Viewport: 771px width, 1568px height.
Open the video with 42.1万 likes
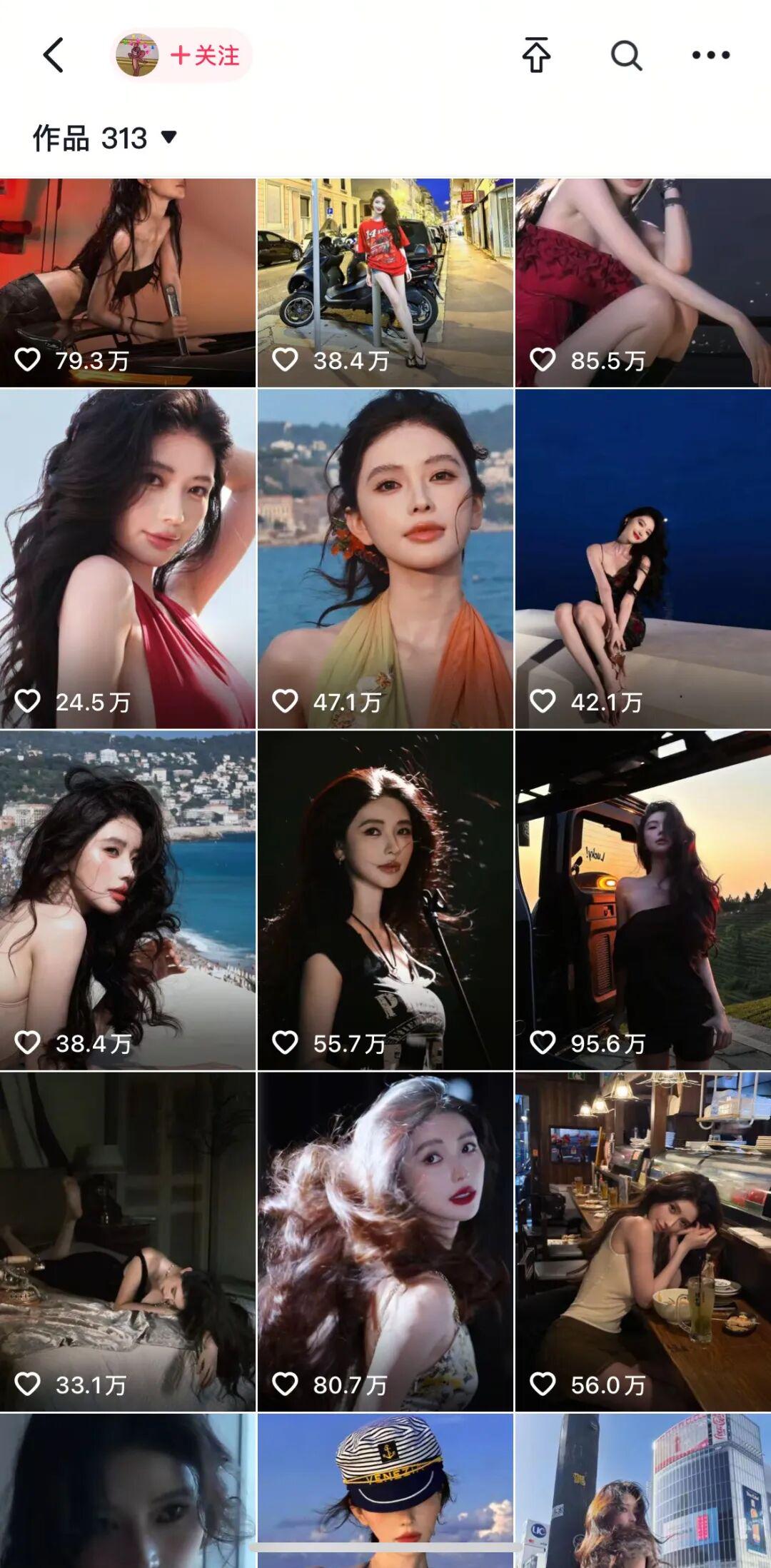[642, 558]
